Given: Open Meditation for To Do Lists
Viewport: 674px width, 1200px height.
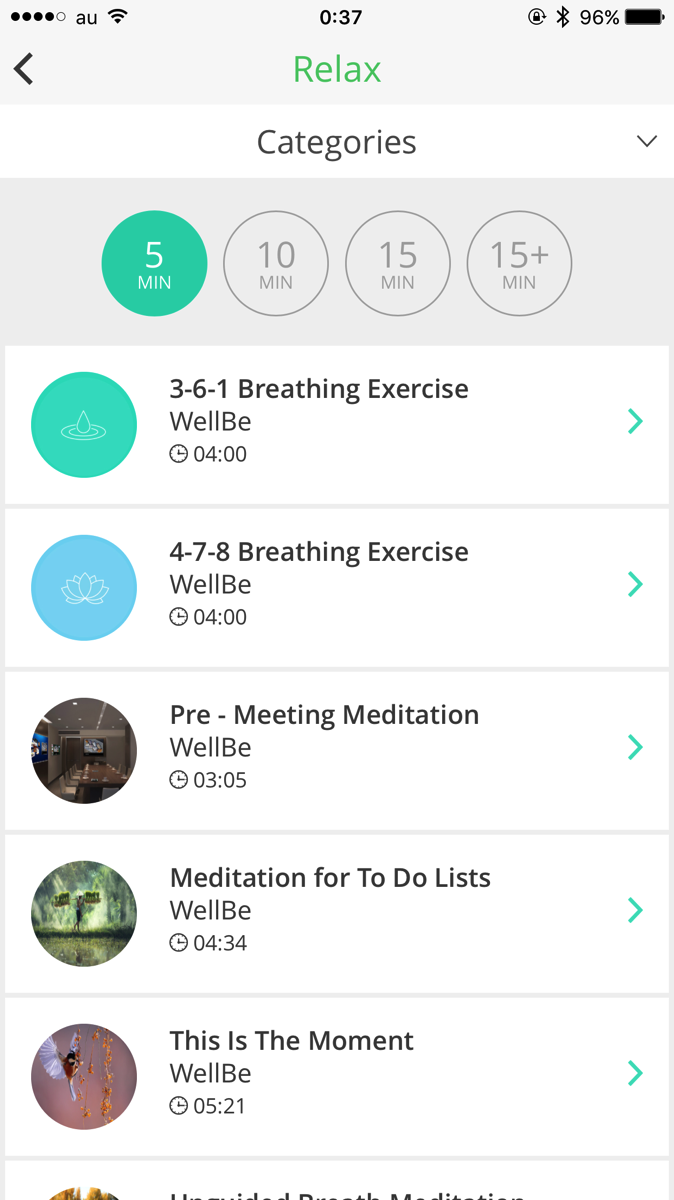Looking at the screenshot, I should pos(337,914).
